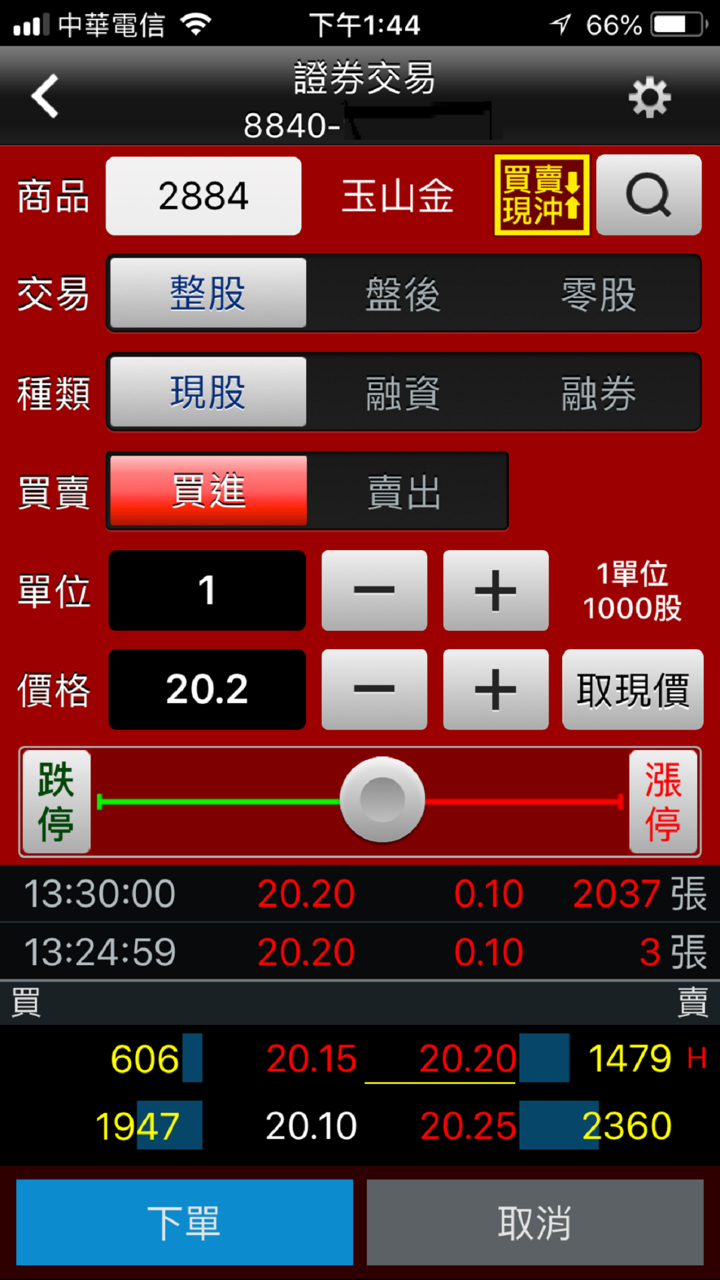Go back with the top-left arrow
This screenshot has width=720, height=1280.
pos(46,97)
